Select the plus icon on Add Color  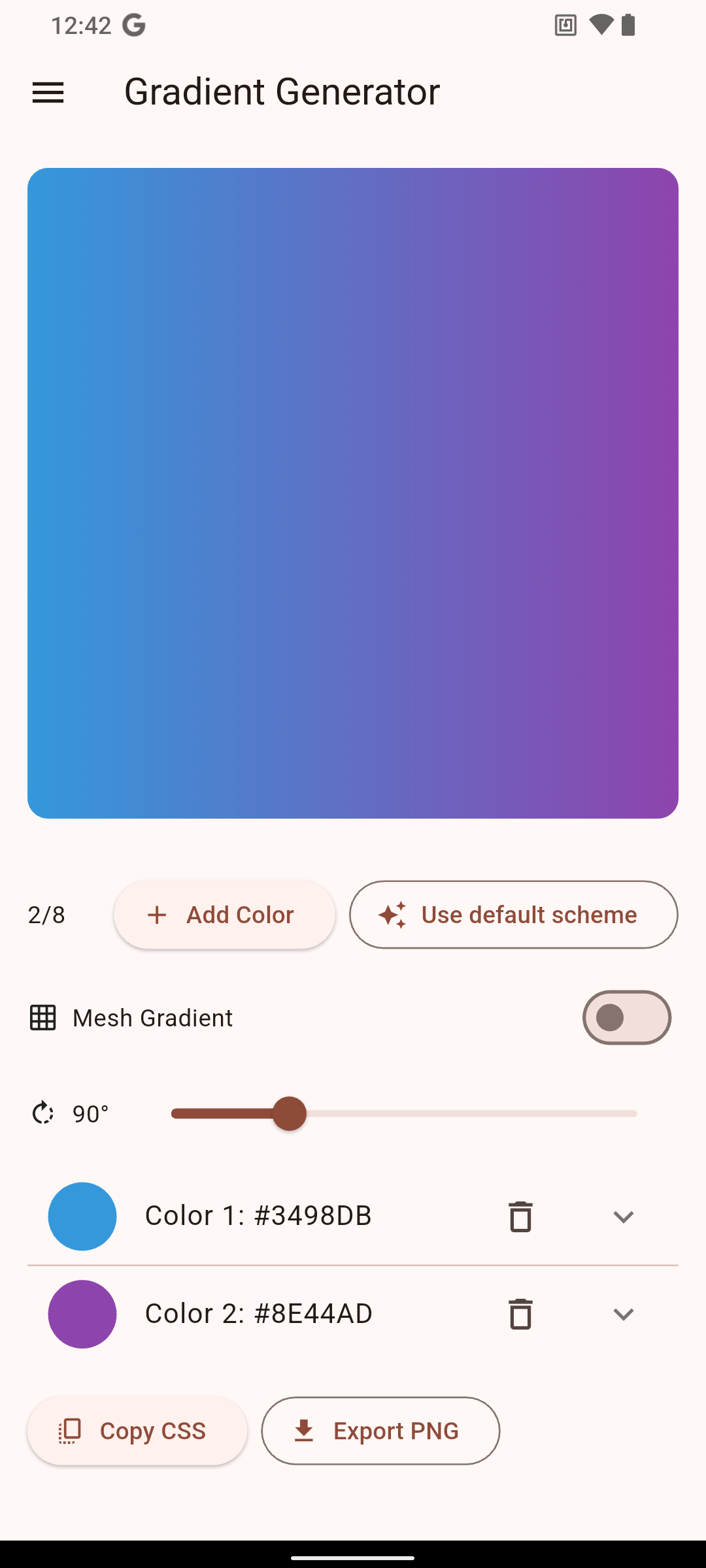[x=158, y=915]
